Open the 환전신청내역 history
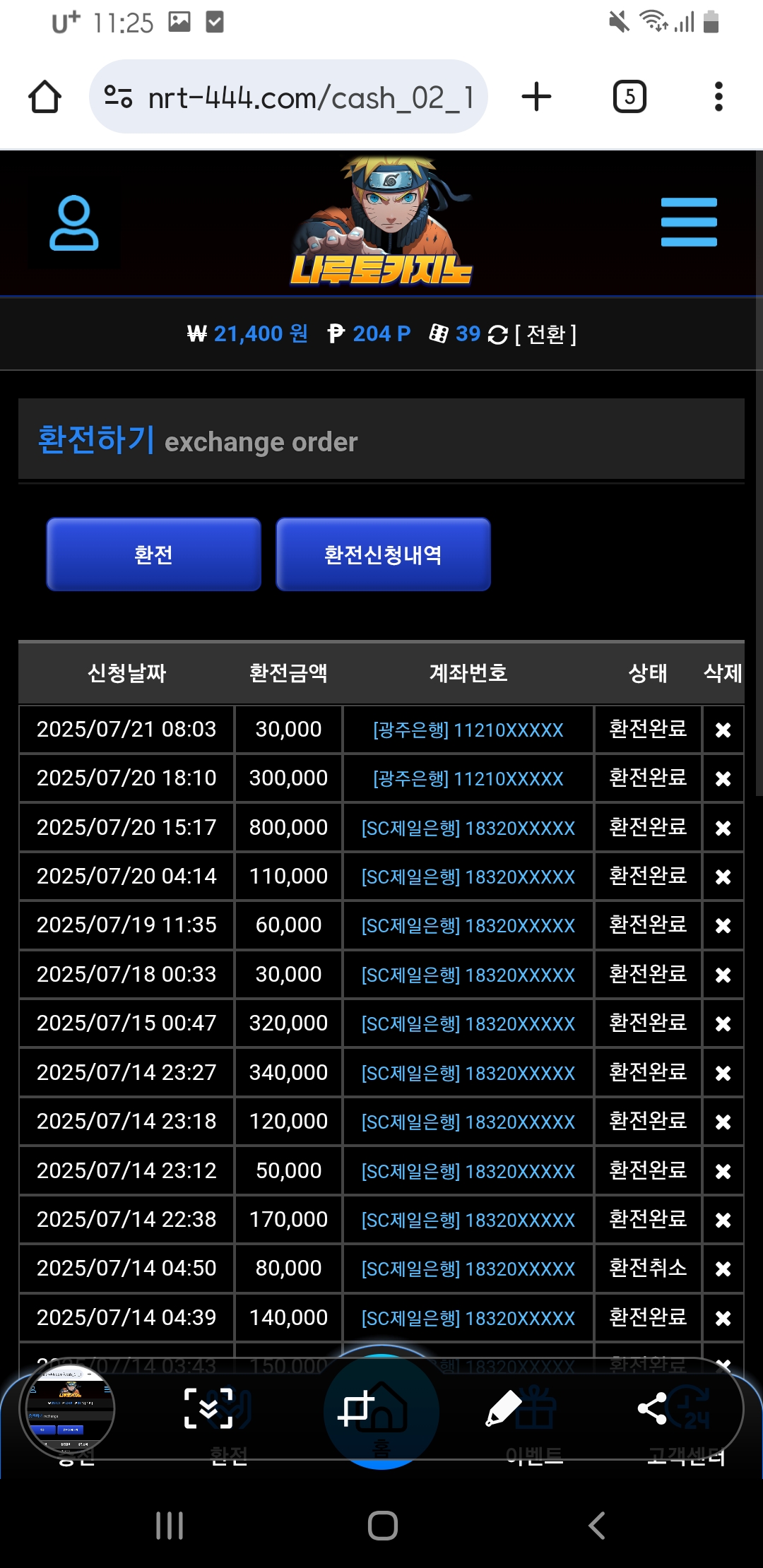This screenshot has height=1568, width=763. (383, 554)
